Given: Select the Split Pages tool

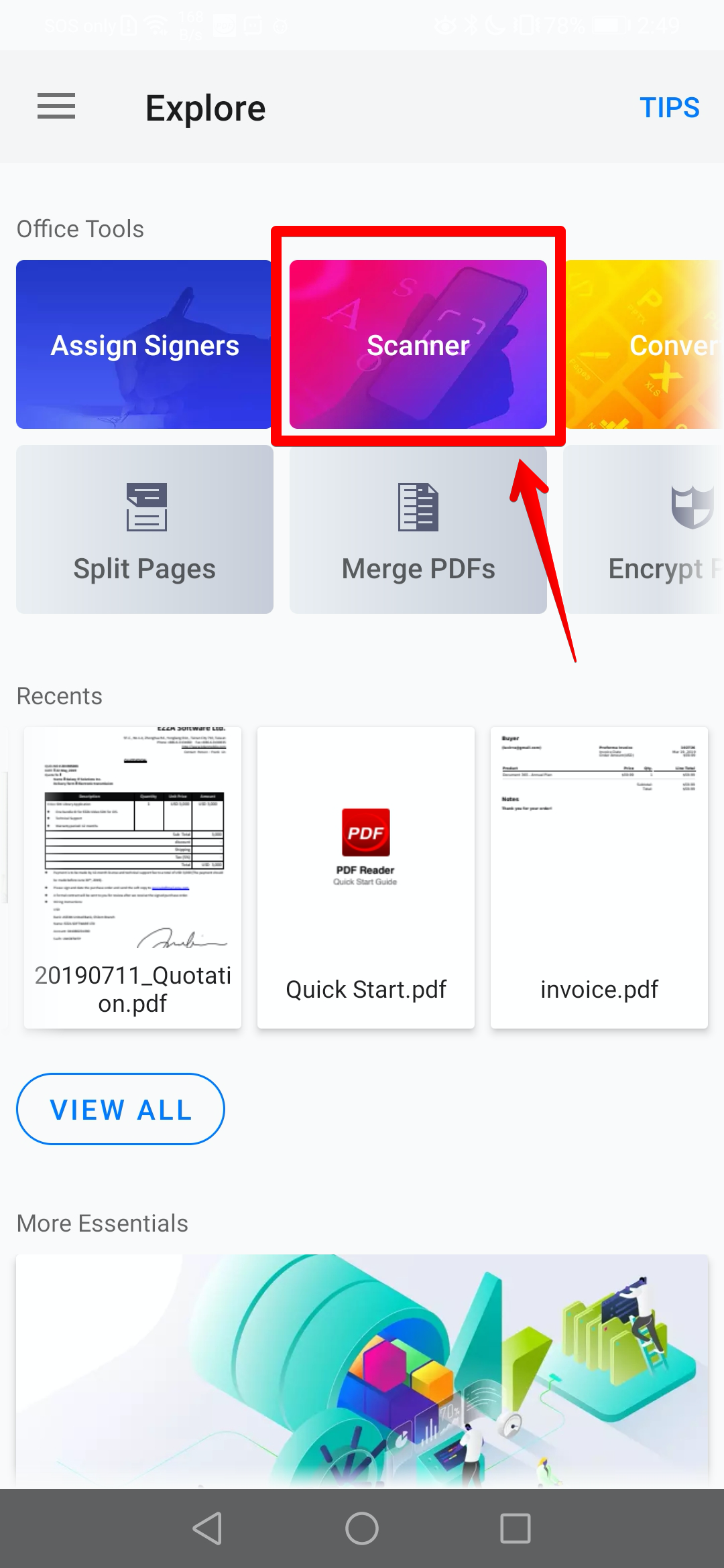Looking at the screenshot, I should click(144, 529).
